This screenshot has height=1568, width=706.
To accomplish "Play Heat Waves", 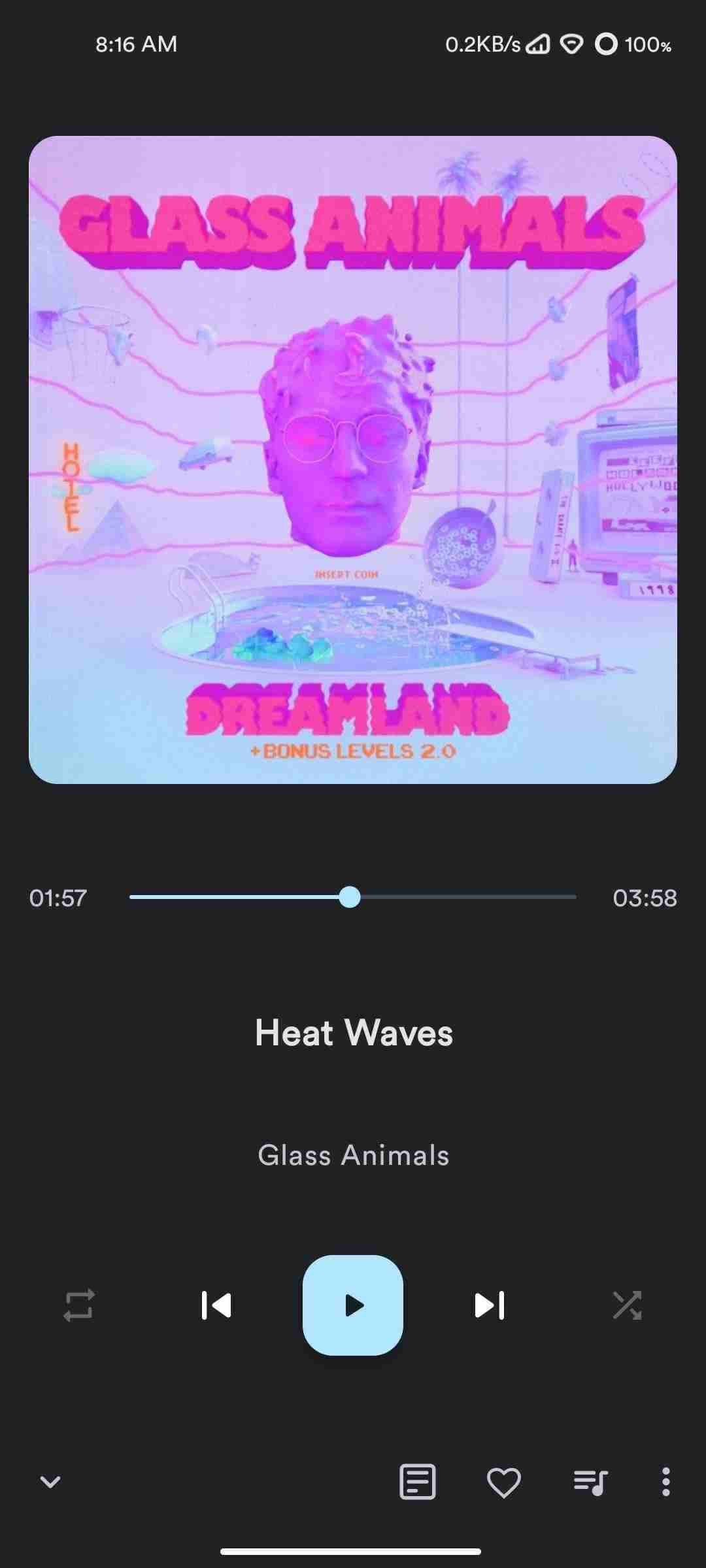I will point(352,1305).
